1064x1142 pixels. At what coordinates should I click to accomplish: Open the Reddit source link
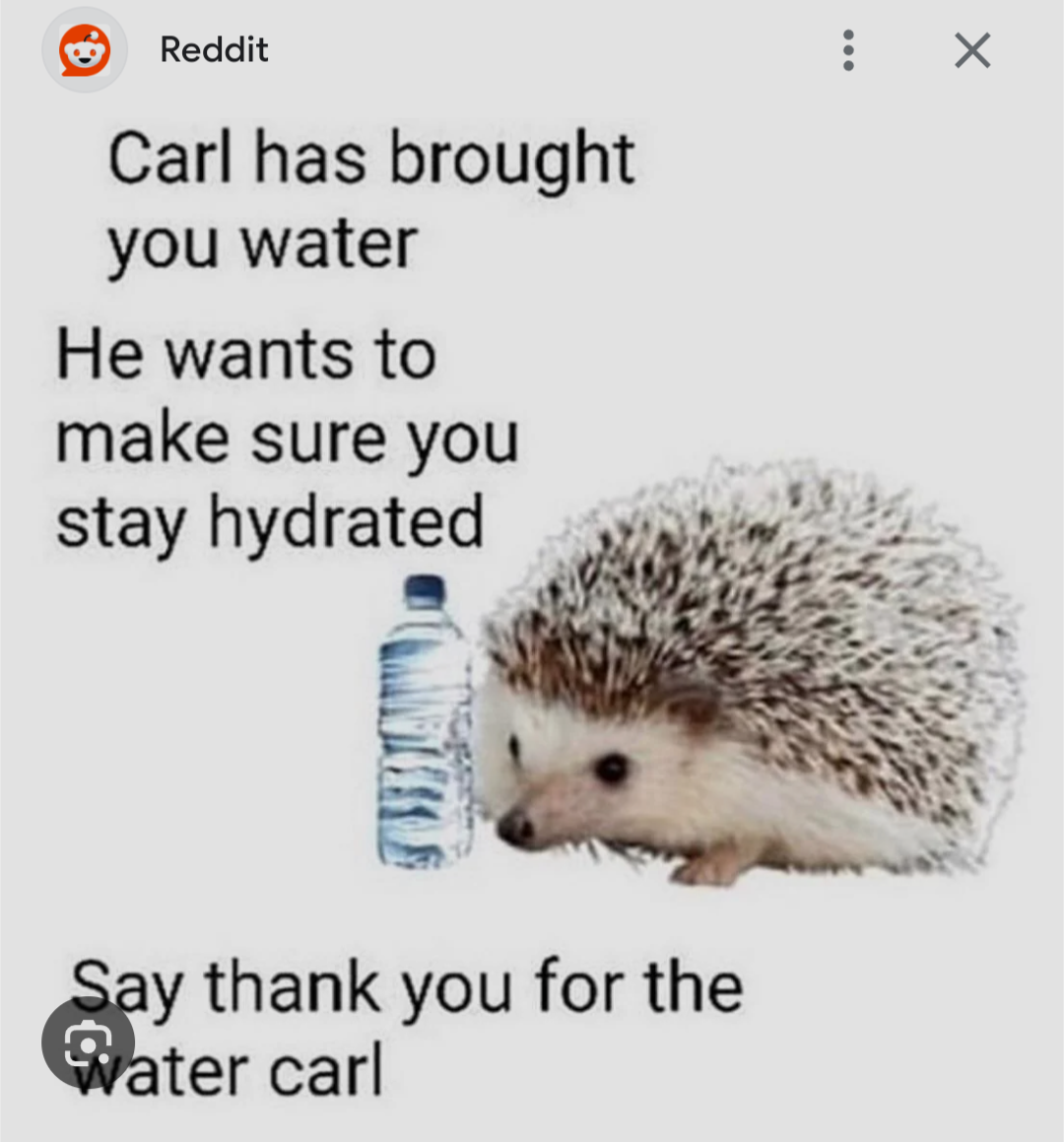[213, 49]
